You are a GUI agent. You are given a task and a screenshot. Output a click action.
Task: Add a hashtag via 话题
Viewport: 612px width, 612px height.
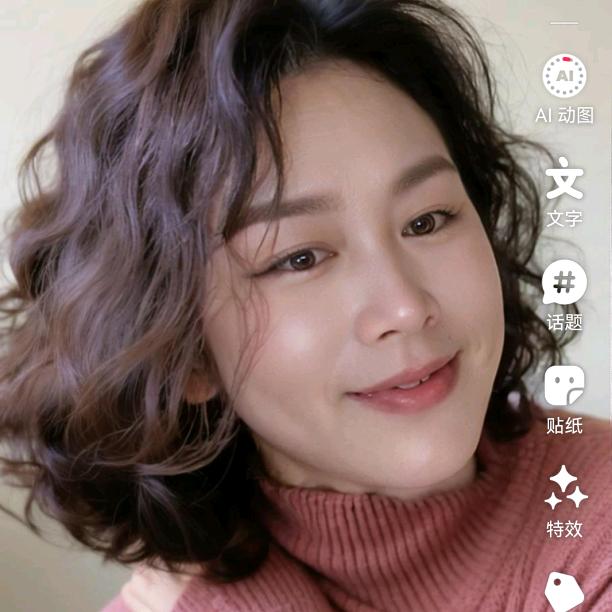pyautogui.click(x=564, y=283)
